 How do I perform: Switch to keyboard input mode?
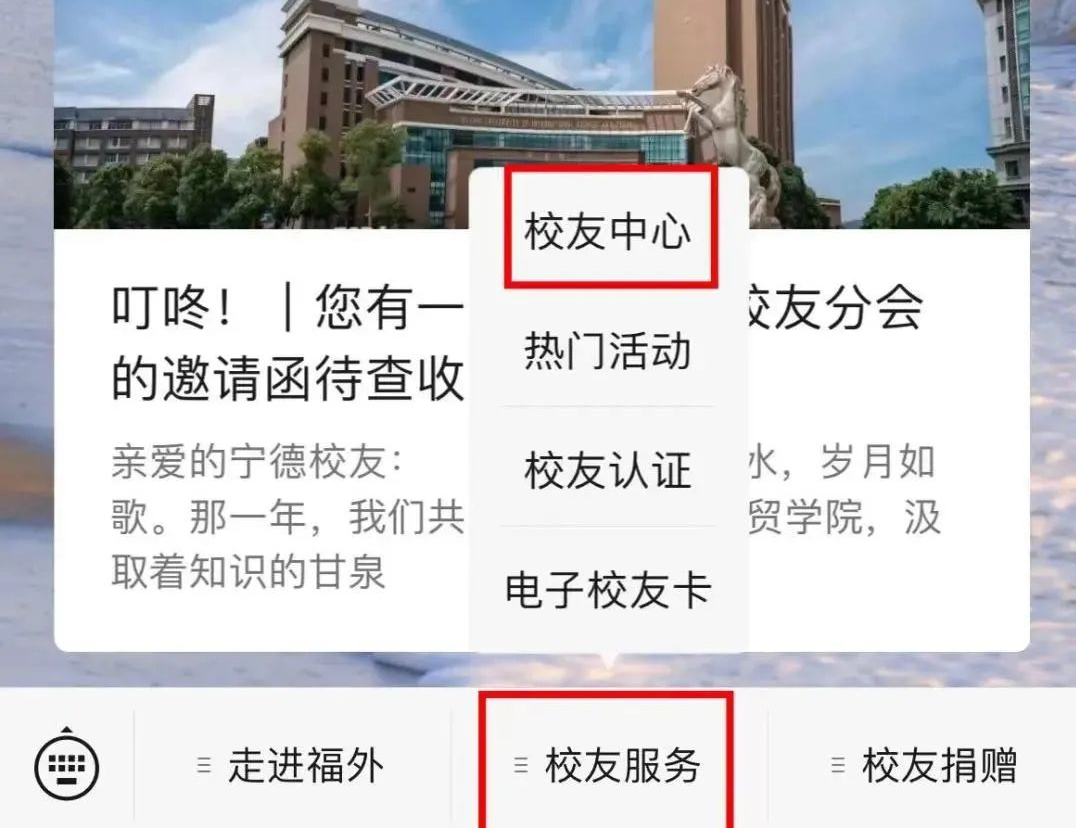click(67, 766)
